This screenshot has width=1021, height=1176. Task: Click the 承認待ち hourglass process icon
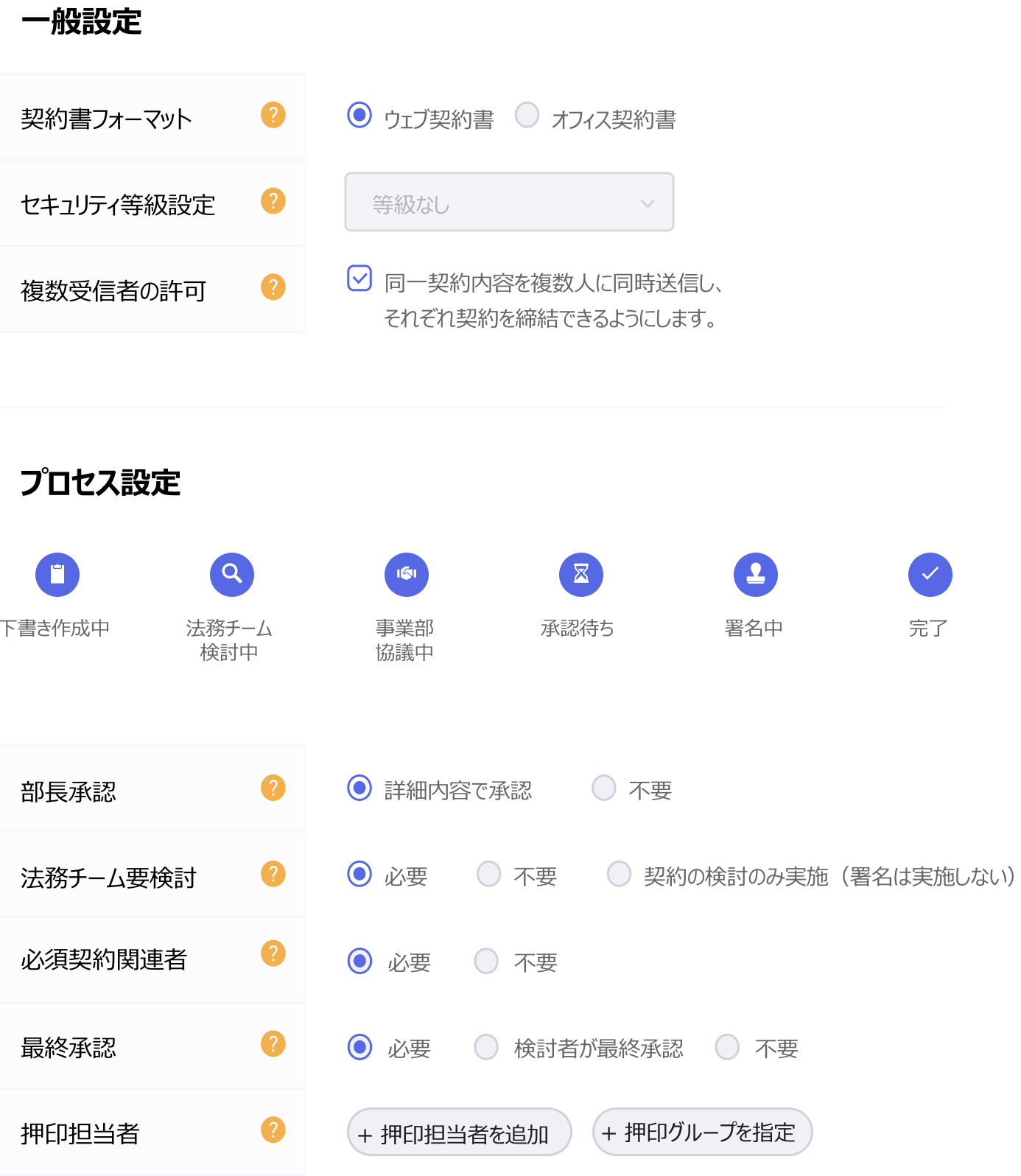580,574
